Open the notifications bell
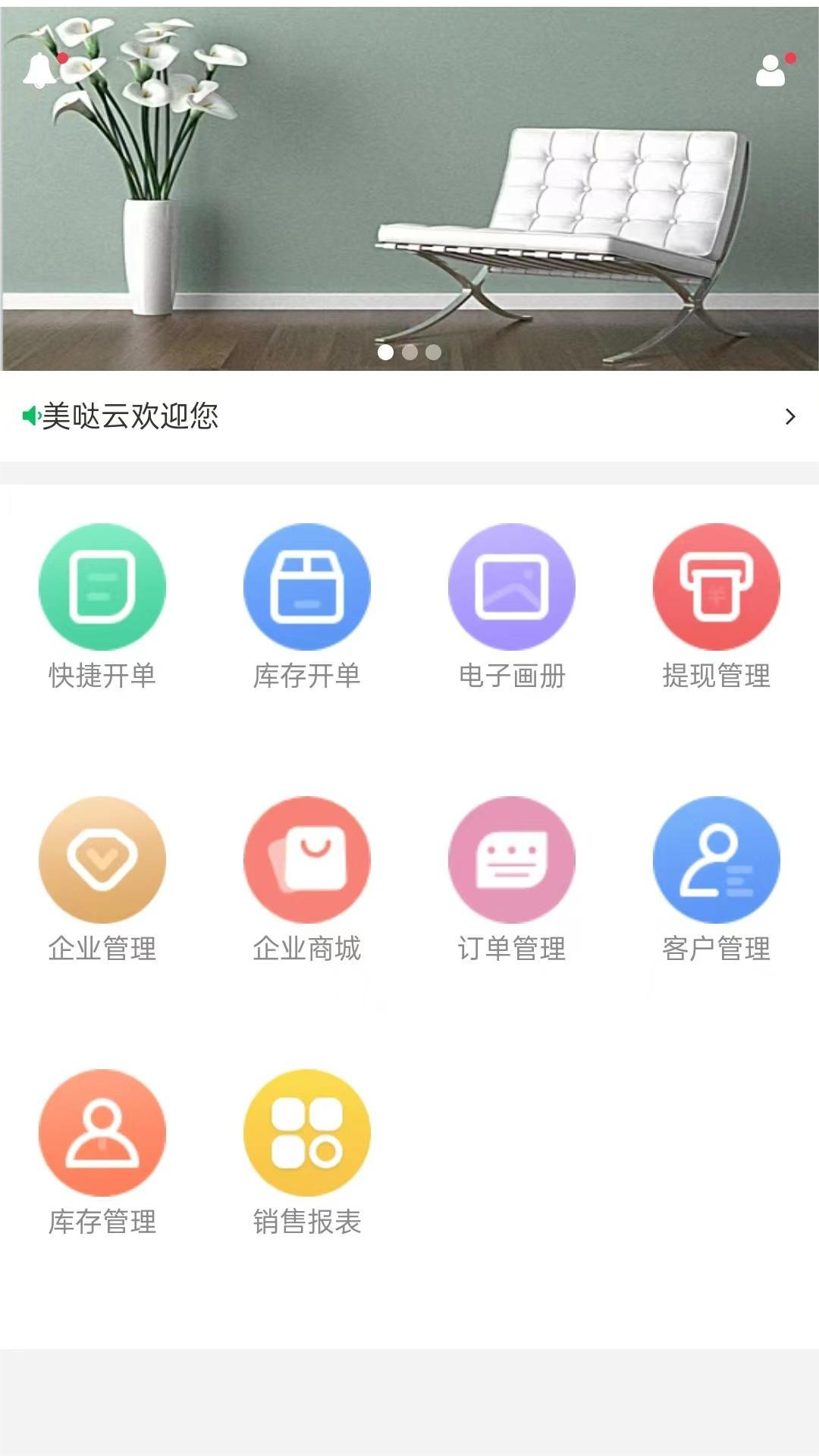The width and height of the screenshot is (819, 1456). click(x=40, y=71)
